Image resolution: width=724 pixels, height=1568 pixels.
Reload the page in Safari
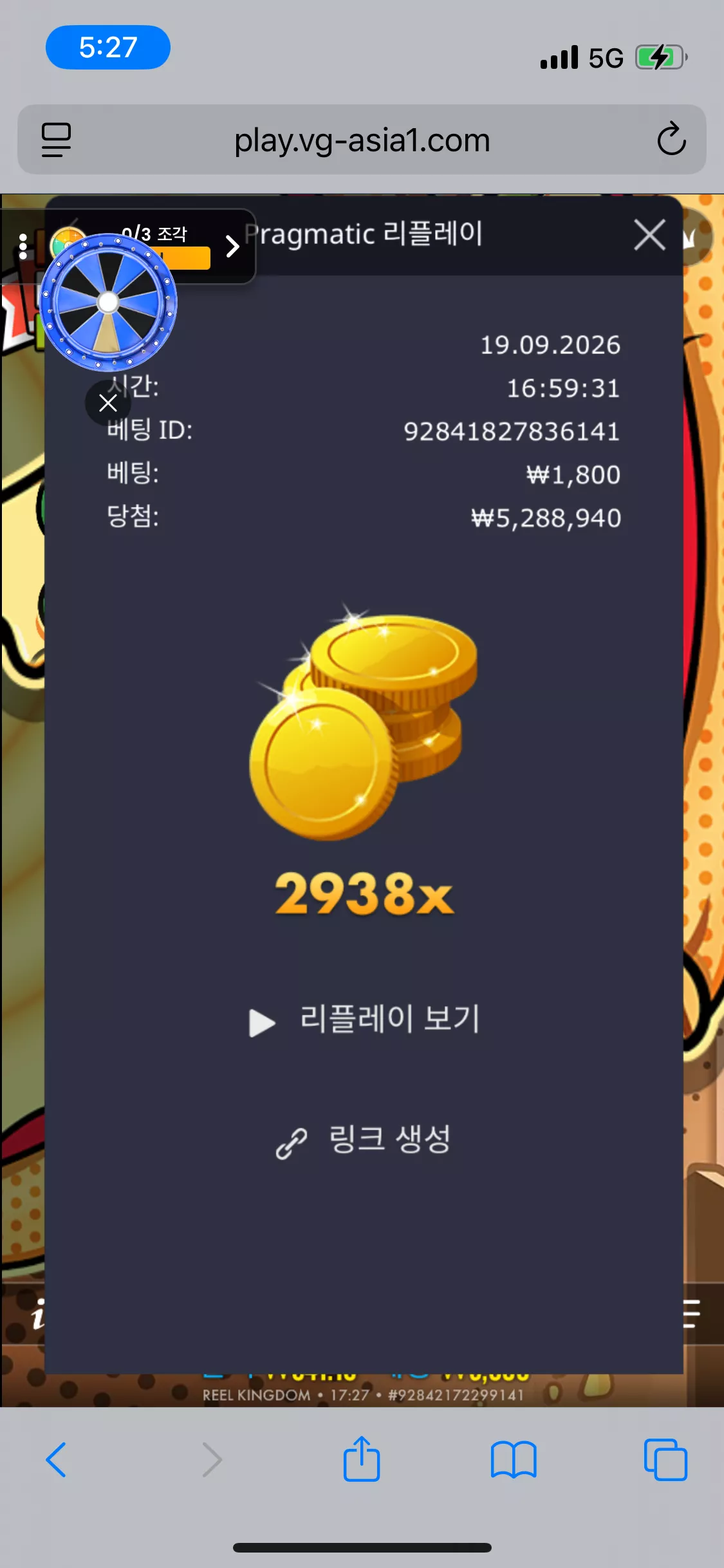point(671,139)
